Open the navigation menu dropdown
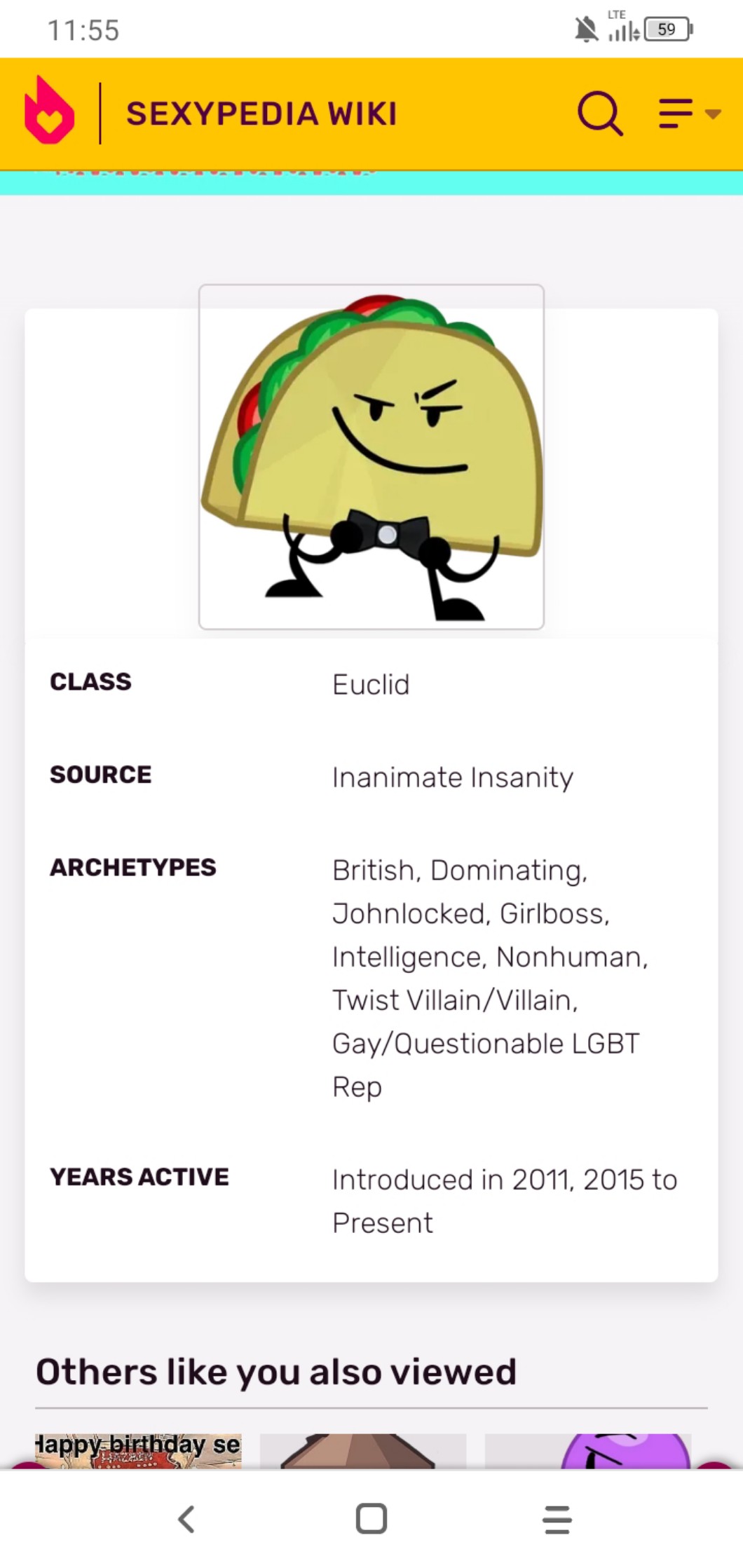The height and width of the screenshot is (1568, 743). (688, 114)
